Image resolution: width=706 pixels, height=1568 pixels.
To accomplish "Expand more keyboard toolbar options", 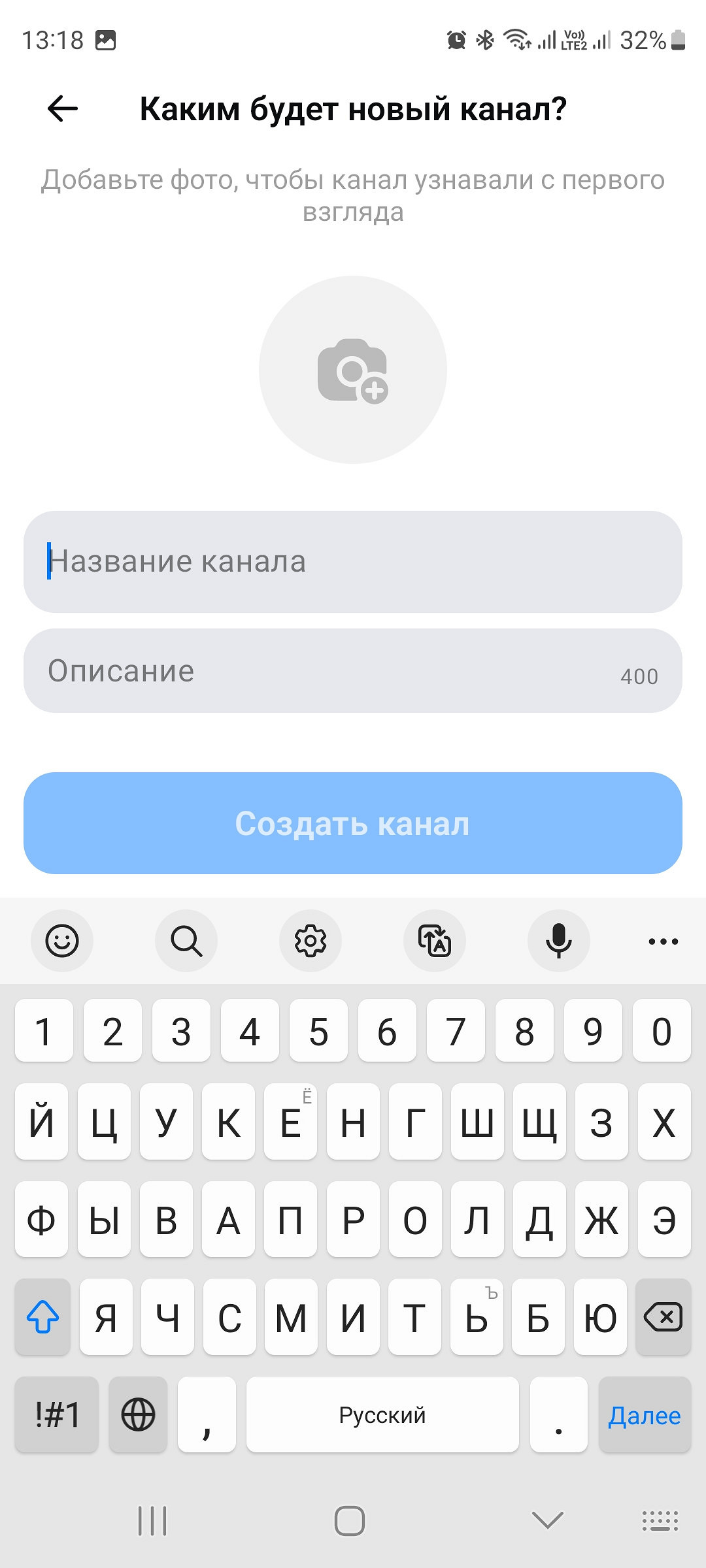I will [x=663, y=941].
